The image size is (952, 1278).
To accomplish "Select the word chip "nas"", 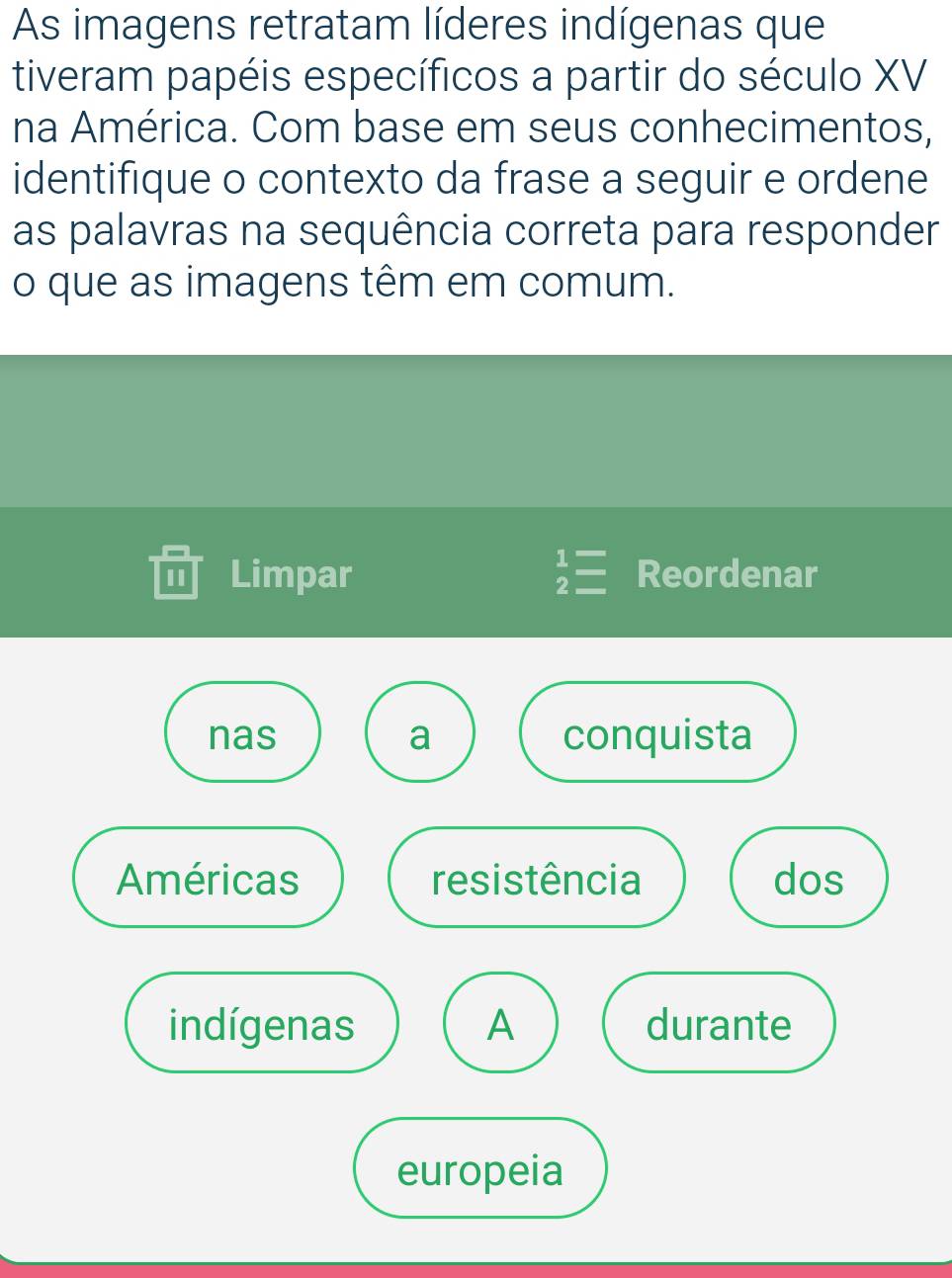I will [242, 732].
